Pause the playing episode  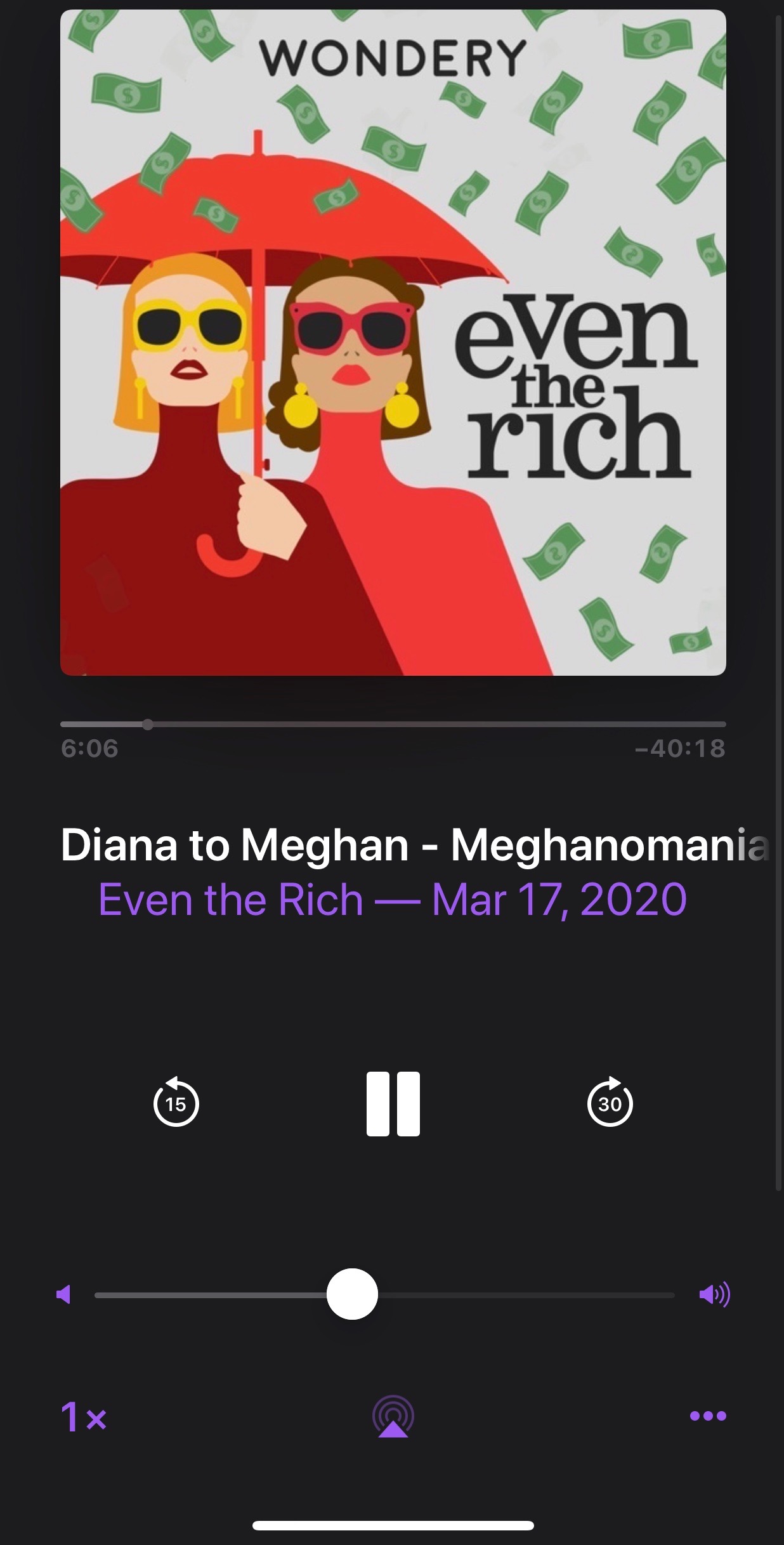(x=393, y=1104)
